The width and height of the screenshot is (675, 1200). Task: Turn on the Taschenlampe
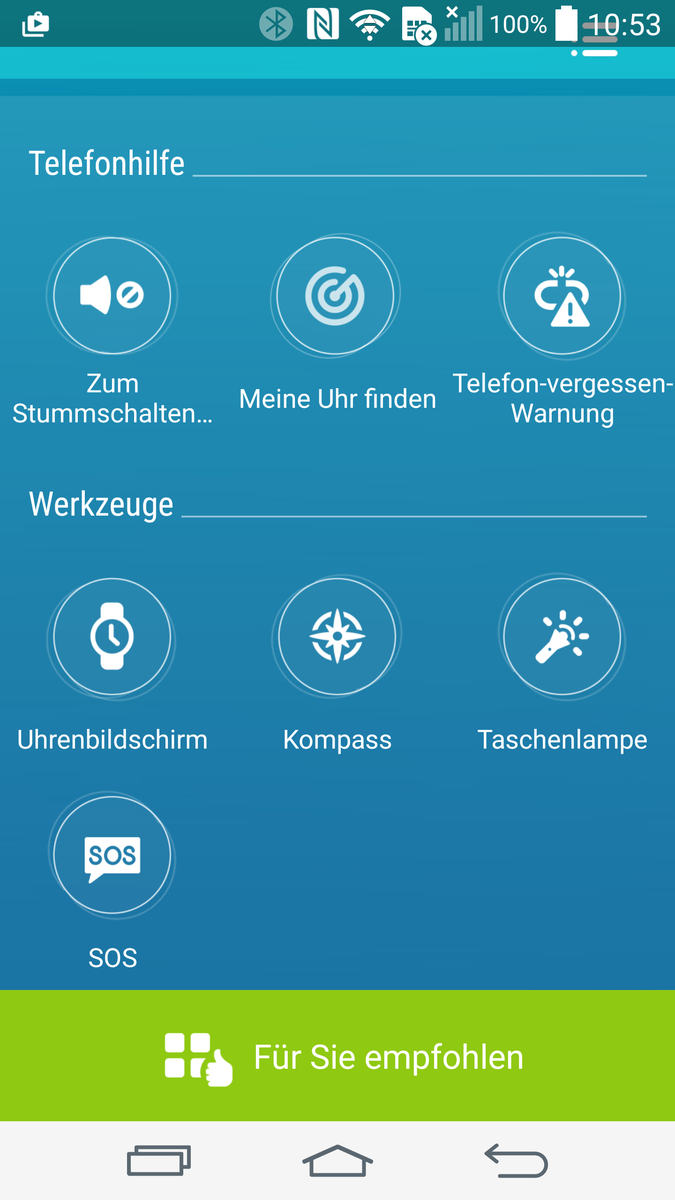pos(562,637)
